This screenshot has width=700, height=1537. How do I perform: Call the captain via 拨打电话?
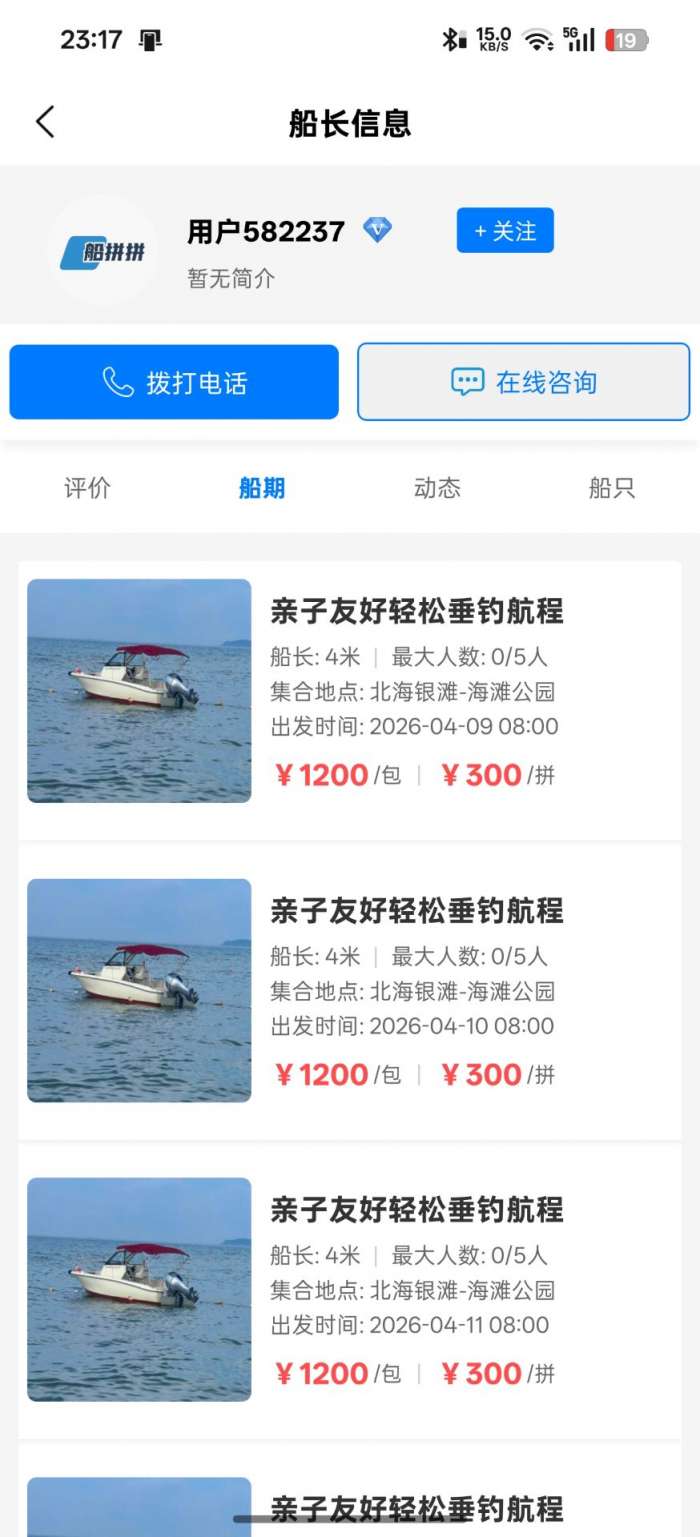174,382
